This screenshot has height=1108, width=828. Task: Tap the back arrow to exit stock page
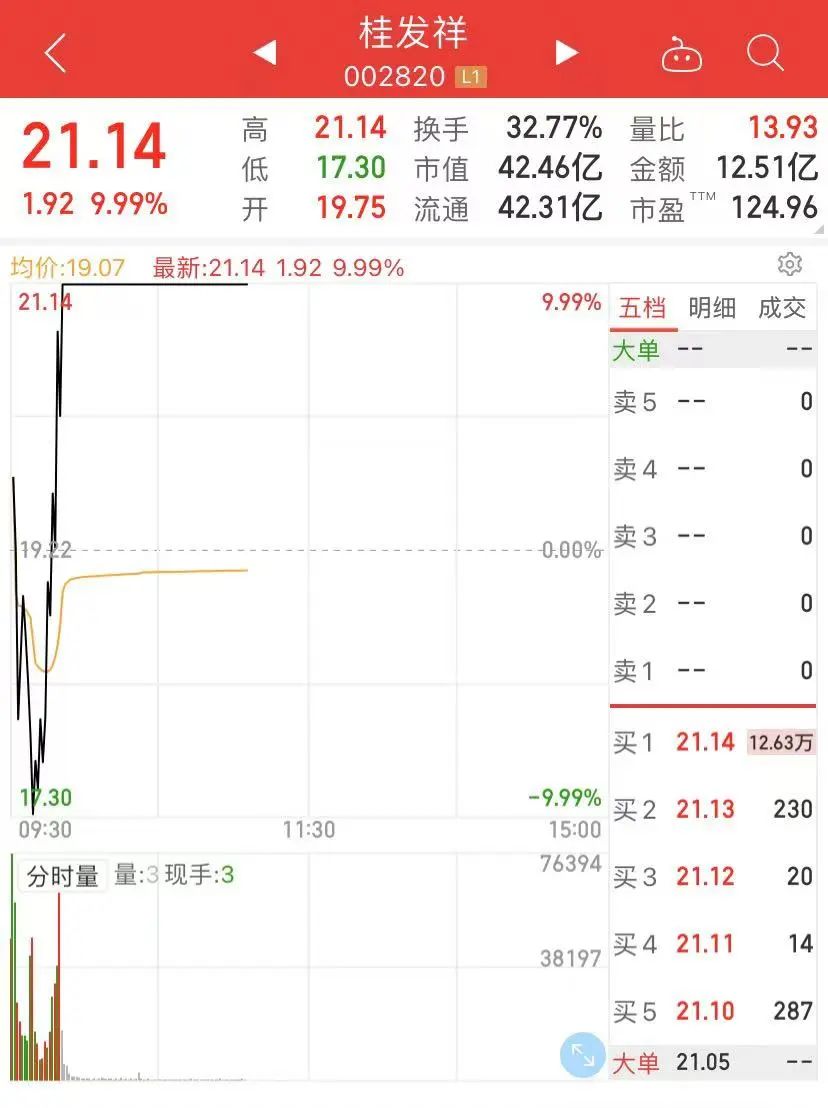coord(52,52)
